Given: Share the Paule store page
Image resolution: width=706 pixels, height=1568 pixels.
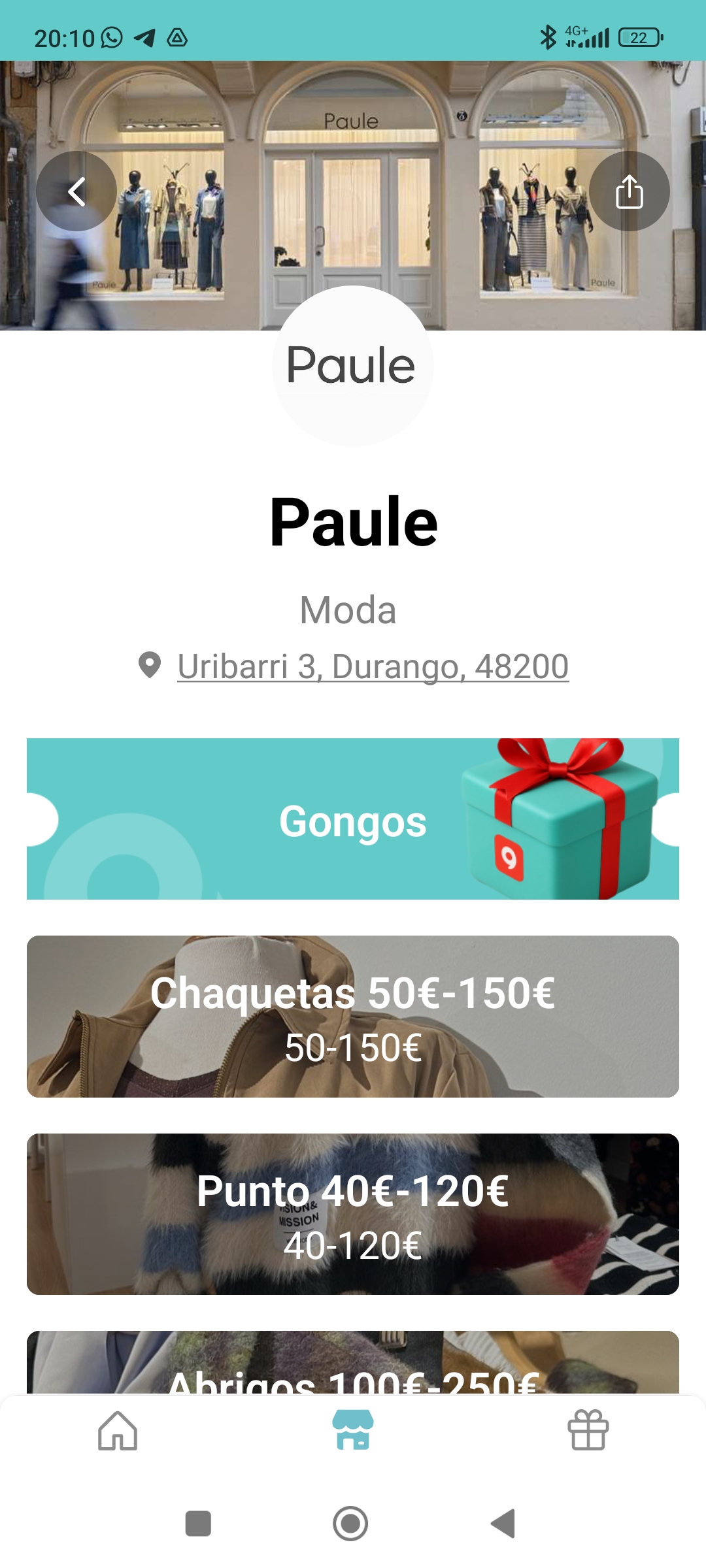Looking at the screenshot, I should pyautogui.click(x=629, y=191).
